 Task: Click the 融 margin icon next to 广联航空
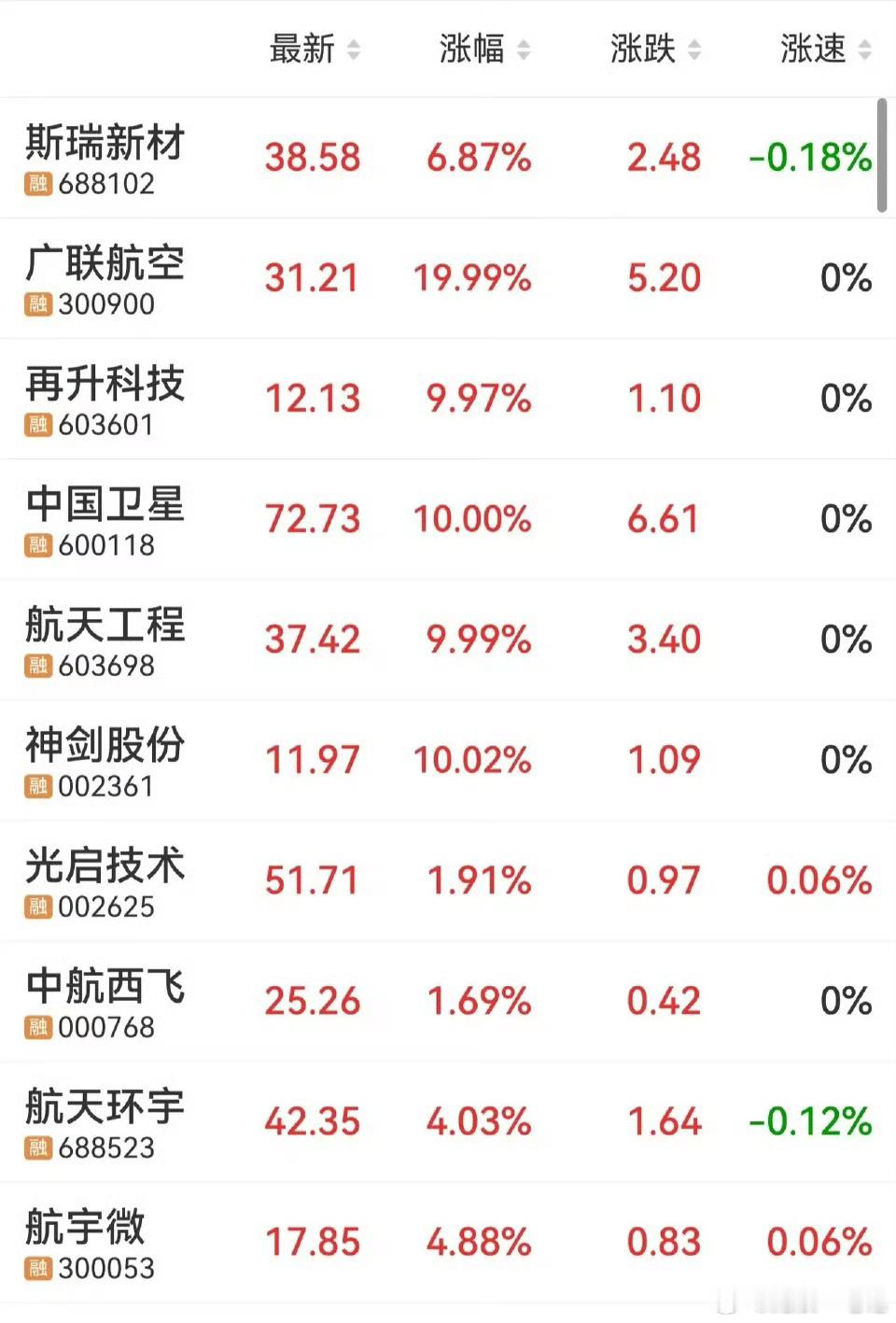[37, 305]
